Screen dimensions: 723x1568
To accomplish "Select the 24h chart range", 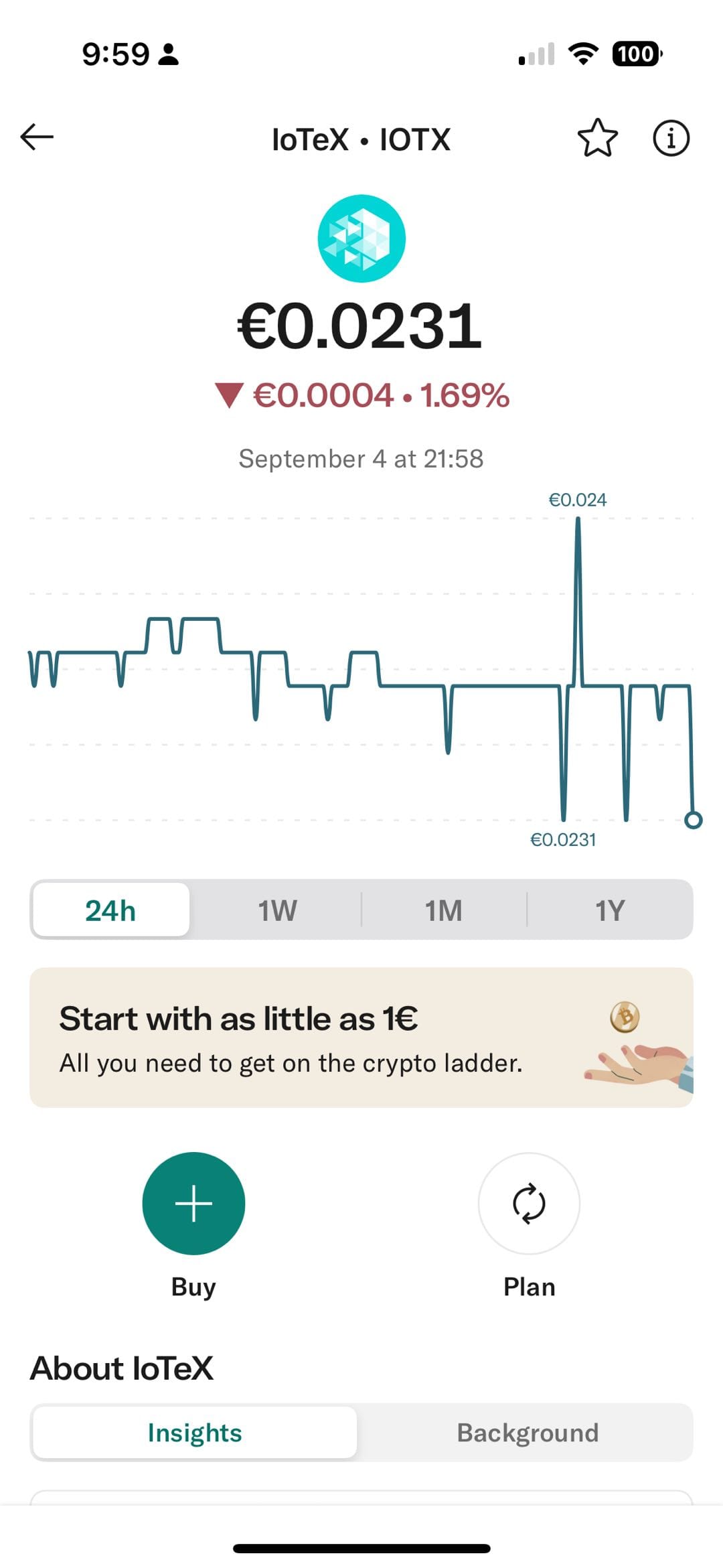I will coord(111,910).
